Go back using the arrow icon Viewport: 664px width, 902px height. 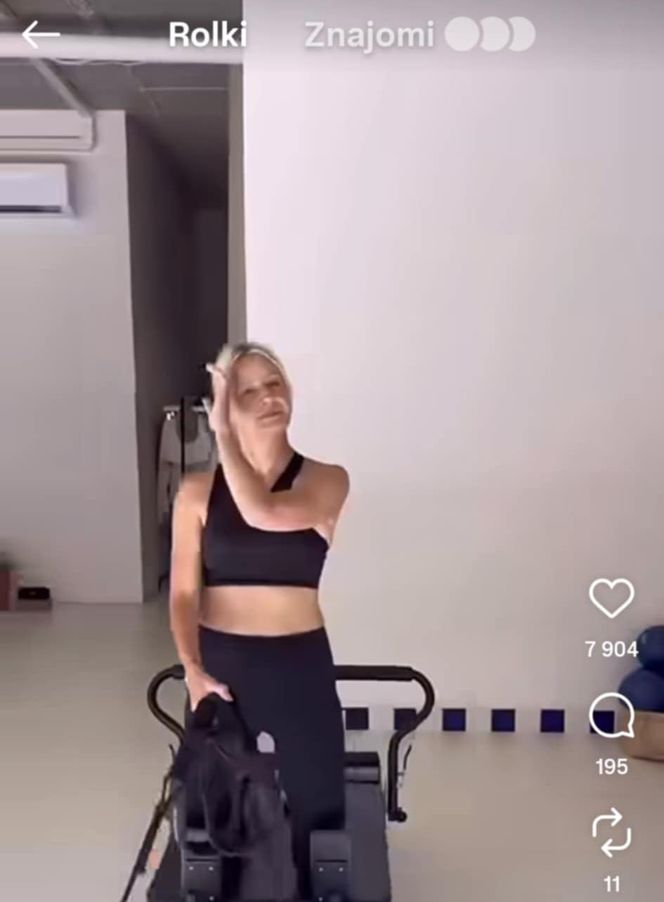pos(41,35)
